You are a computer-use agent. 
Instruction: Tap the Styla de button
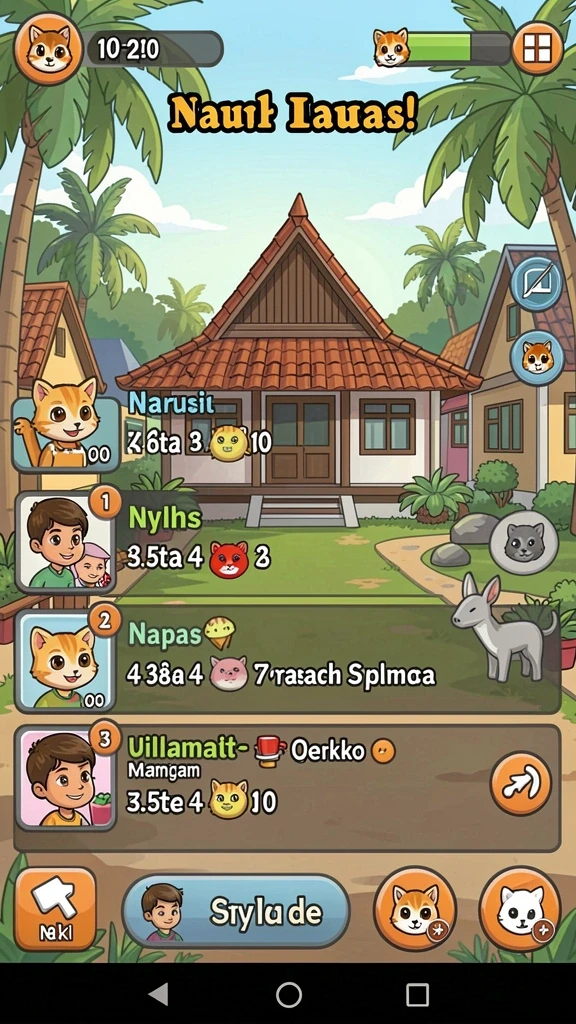[236, 912]
